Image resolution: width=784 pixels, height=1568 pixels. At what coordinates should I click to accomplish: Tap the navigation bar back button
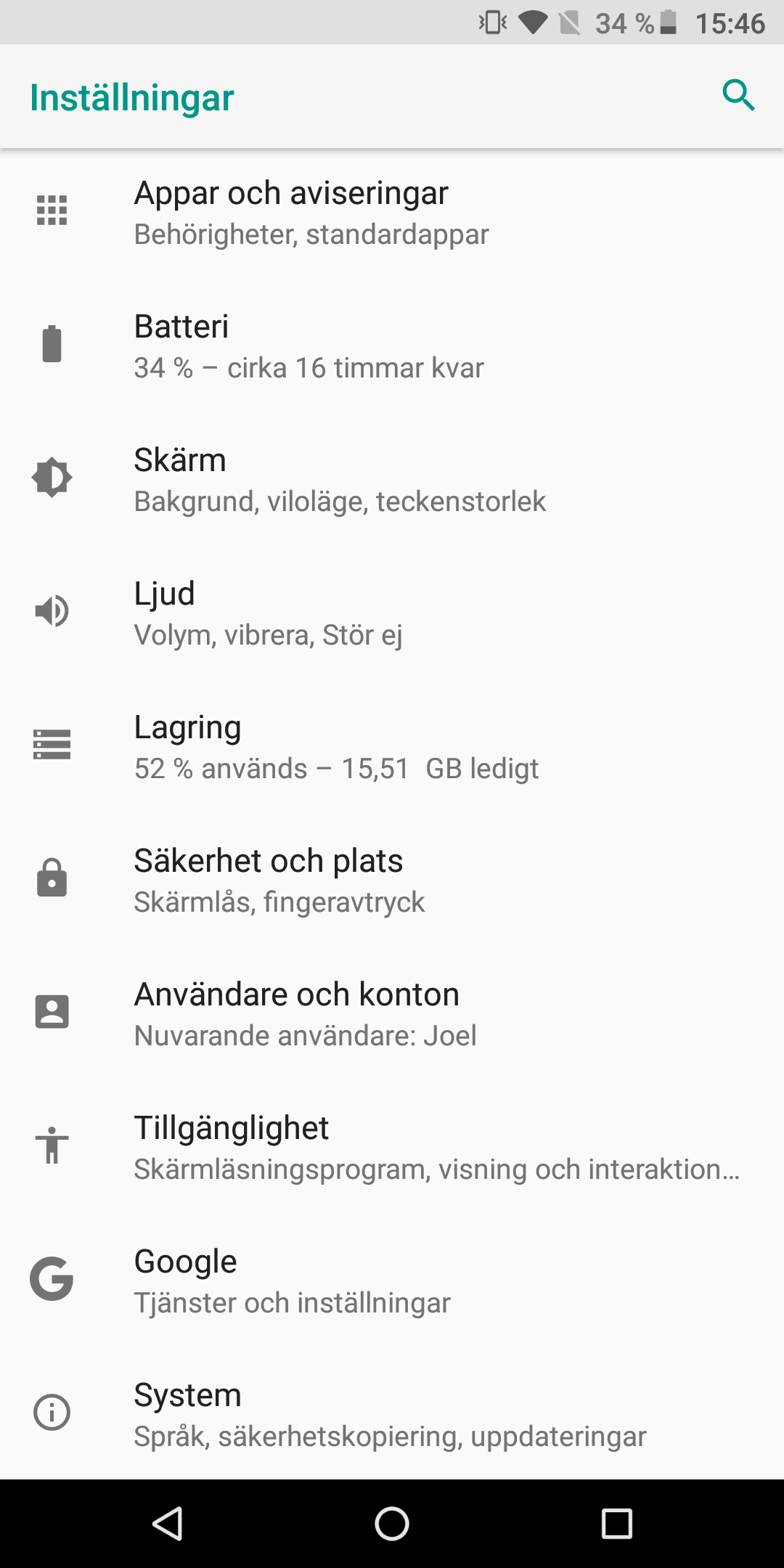click(x=168, y=1523)
